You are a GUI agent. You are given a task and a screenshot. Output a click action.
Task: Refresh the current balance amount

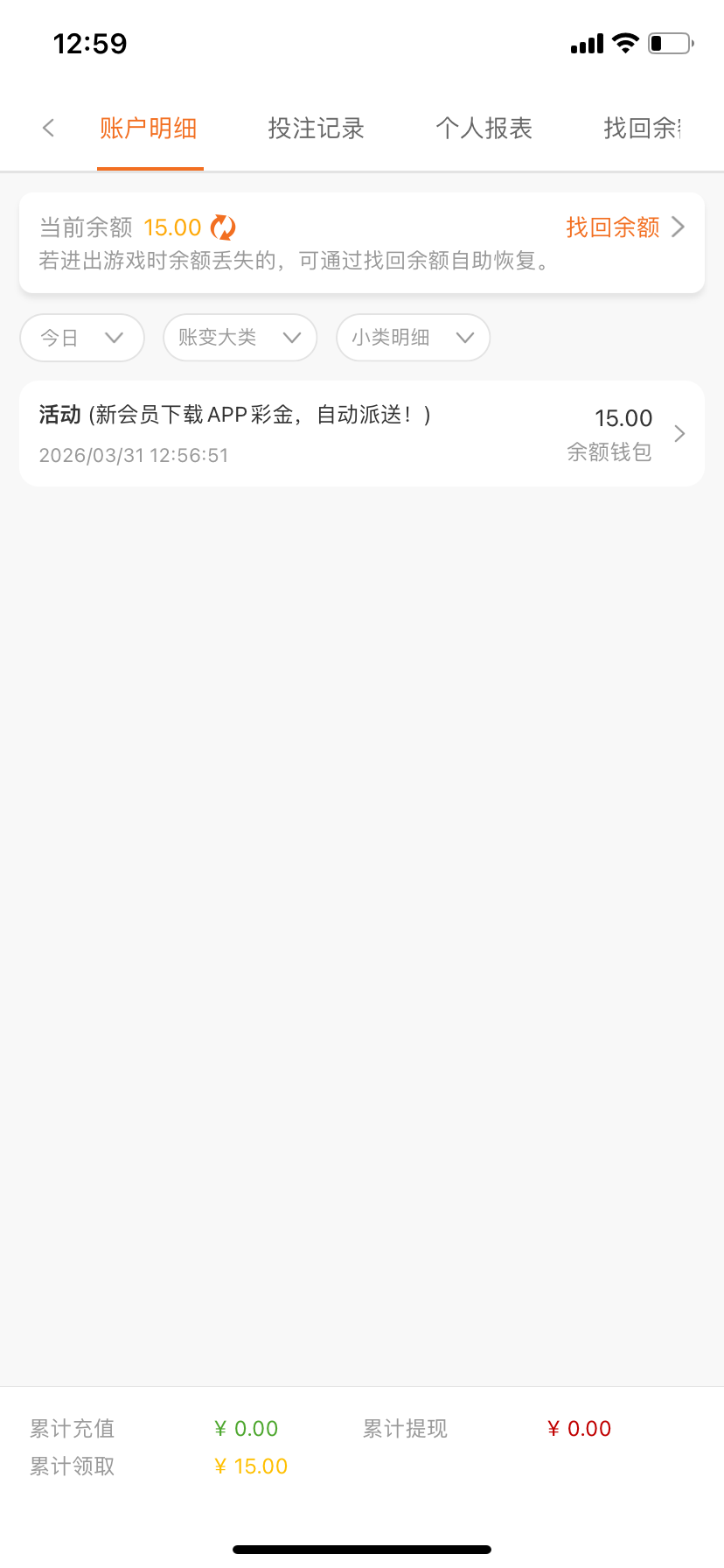(x=224, y=227)
